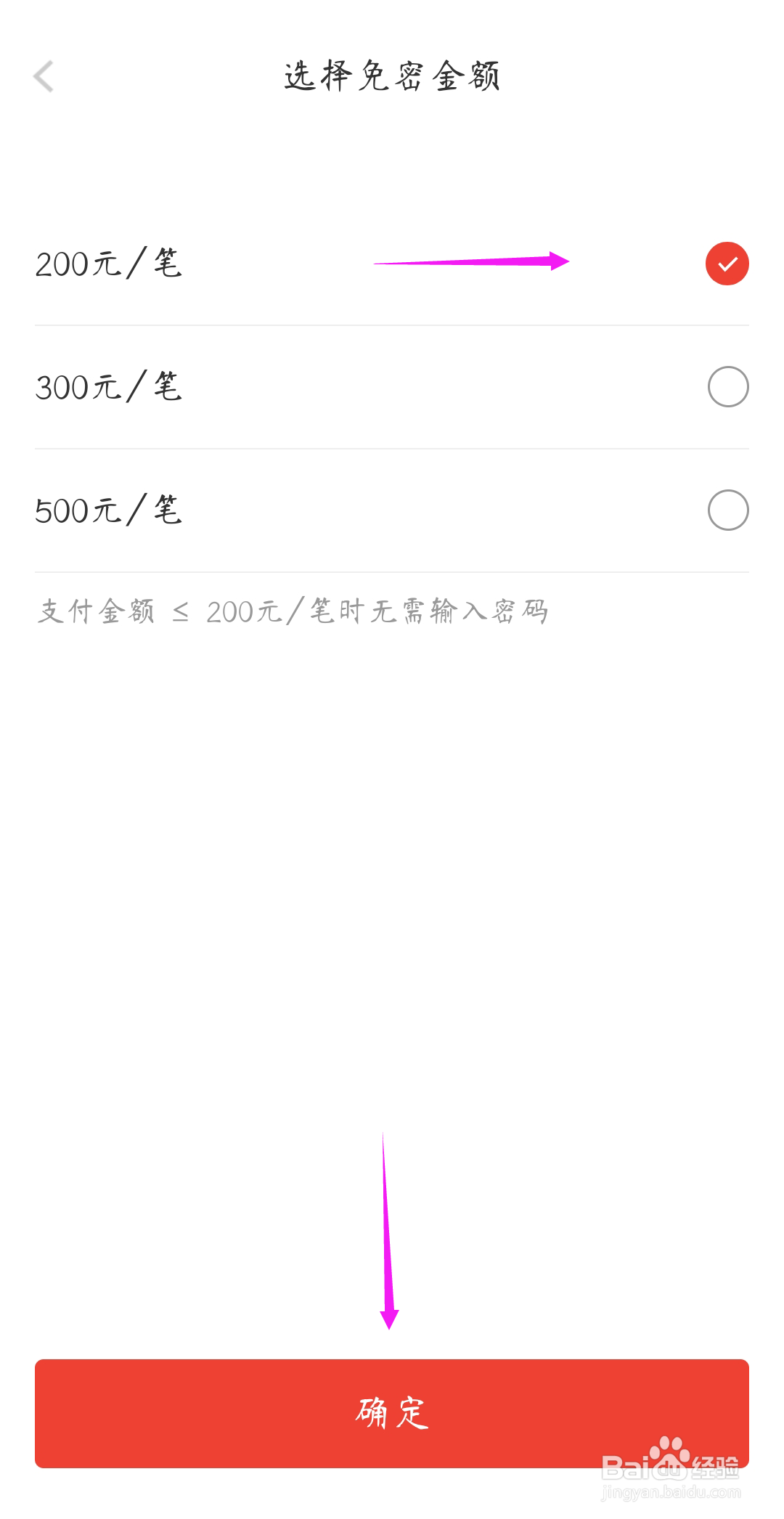
Task: Select the 200元/笔 option
Action: pyautogui.click(x=727, y=264)
